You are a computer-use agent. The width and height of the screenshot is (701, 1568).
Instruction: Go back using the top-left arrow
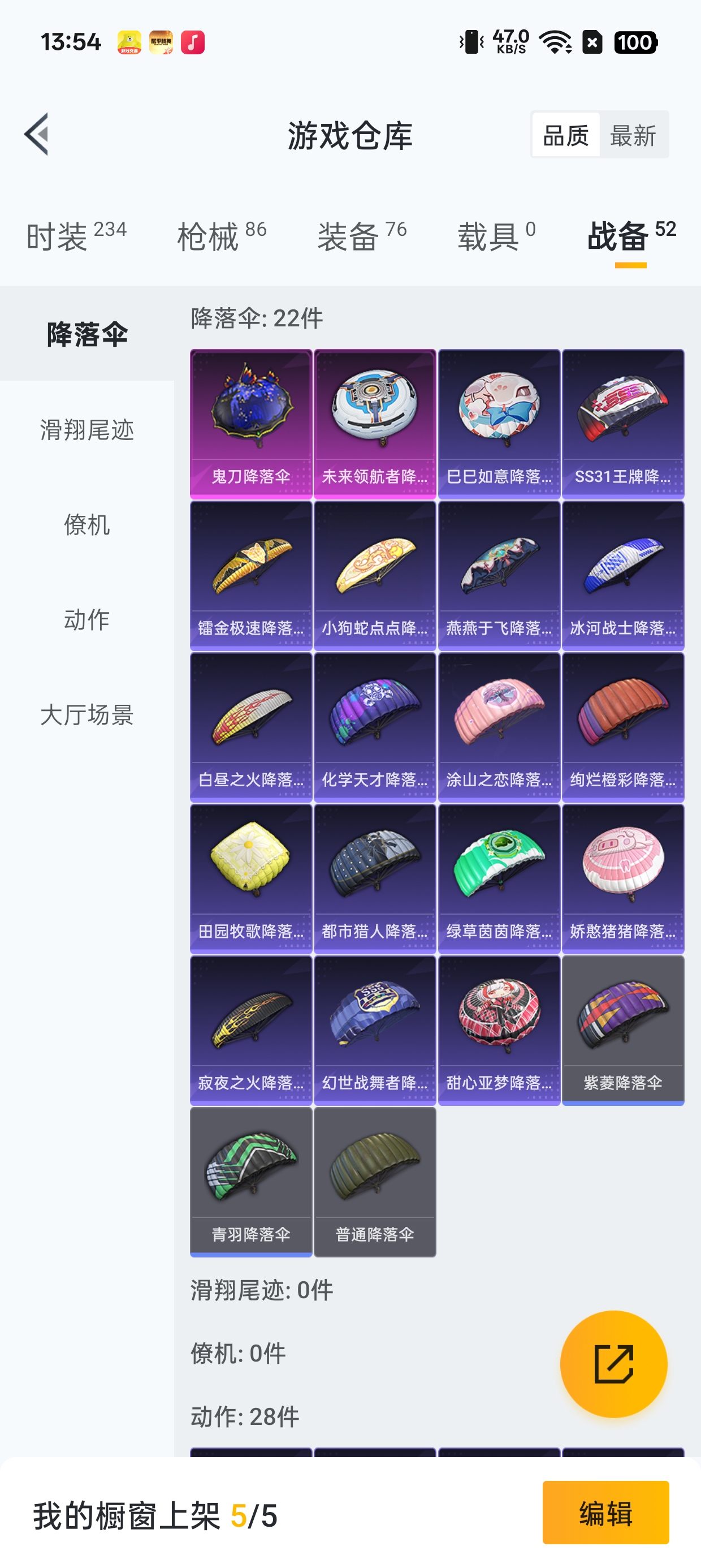[x=37, y=135]
